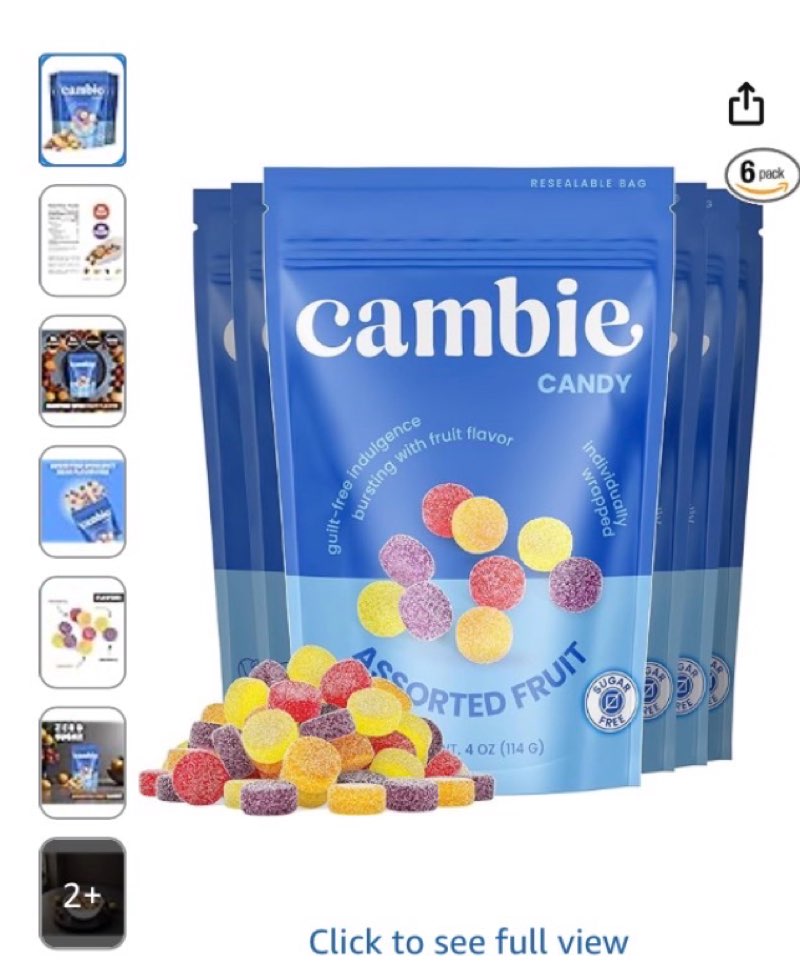This screenshot has width=800, height=961.
Task: Show the fourth thumbnail with blue background bag
Action: 82,501
